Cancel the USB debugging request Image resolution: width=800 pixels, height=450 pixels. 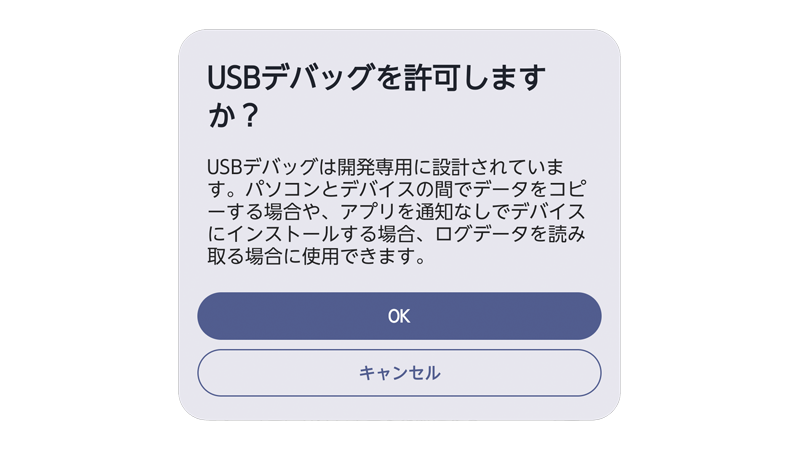(x=399, y=373)
